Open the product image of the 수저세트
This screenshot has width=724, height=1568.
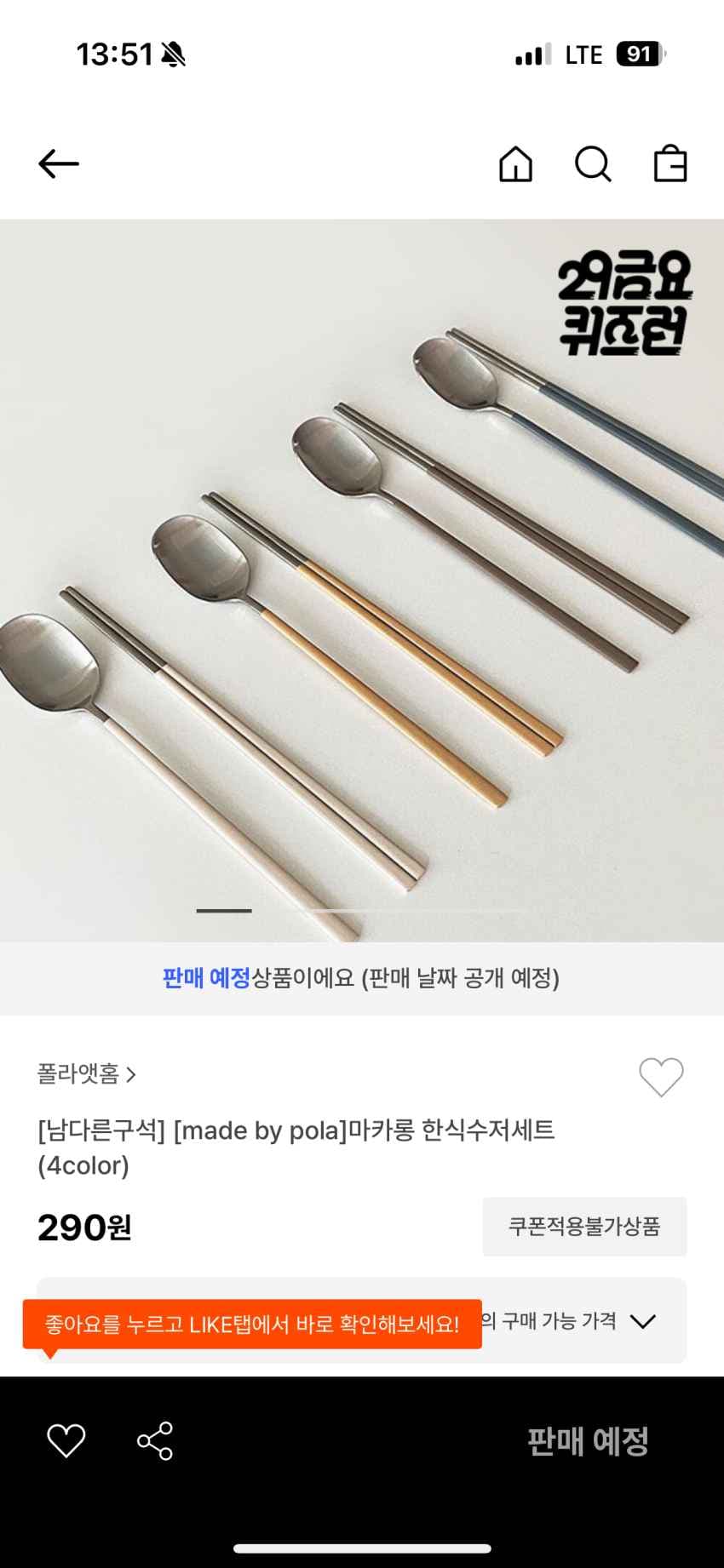362,581
